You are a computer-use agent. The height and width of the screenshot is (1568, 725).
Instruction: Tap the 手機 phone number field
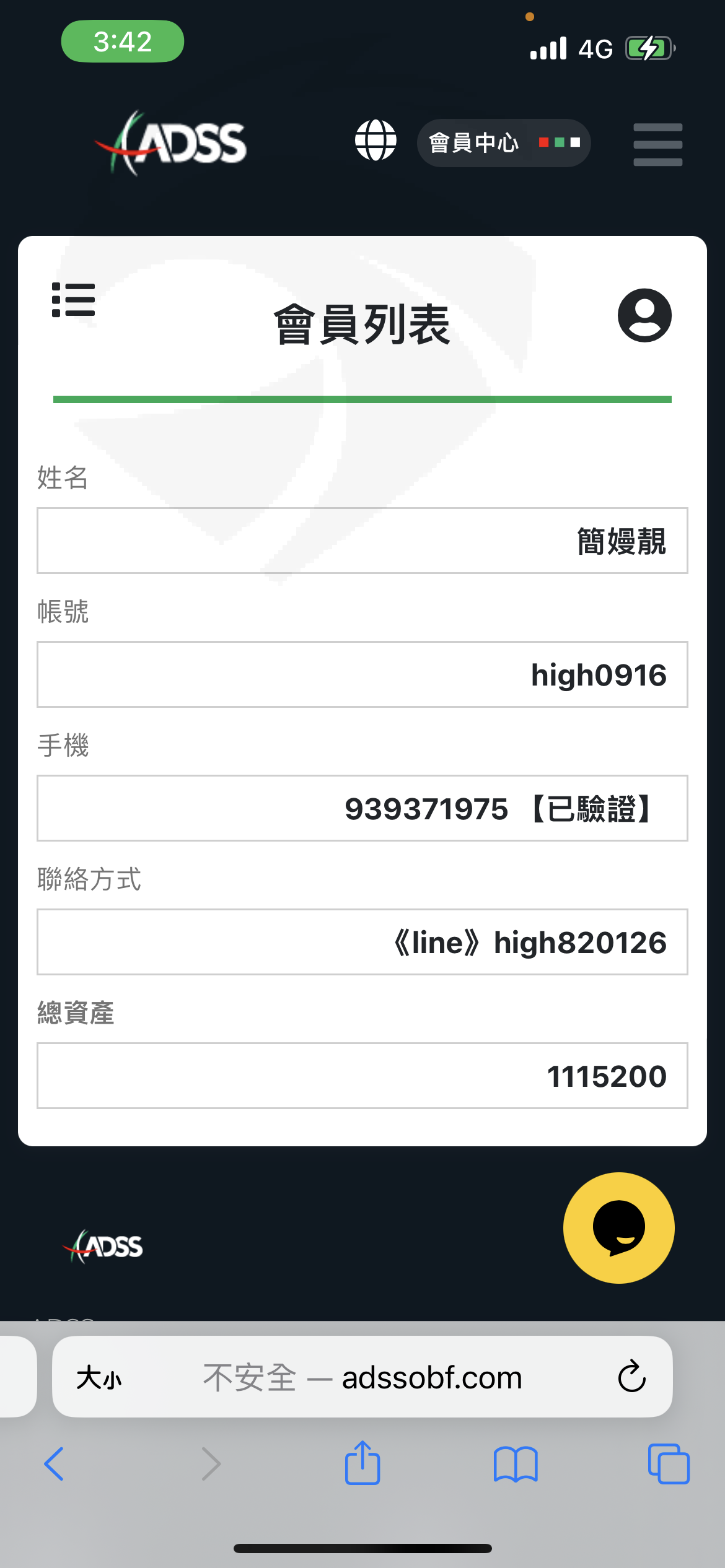point(362,808)
